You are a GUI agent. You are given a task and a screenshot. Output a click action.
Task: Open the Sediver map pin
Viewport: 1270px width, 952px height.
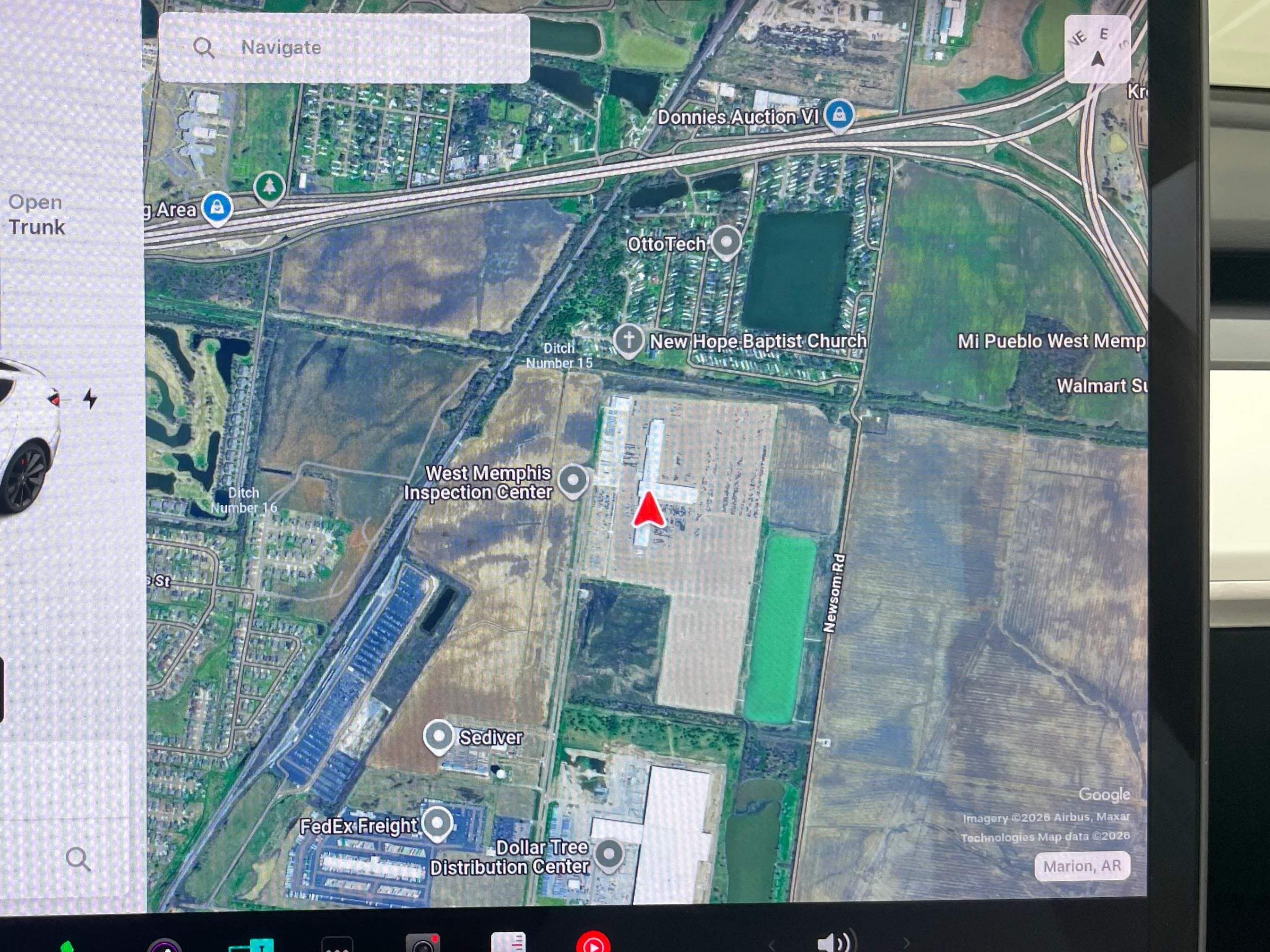438,736
